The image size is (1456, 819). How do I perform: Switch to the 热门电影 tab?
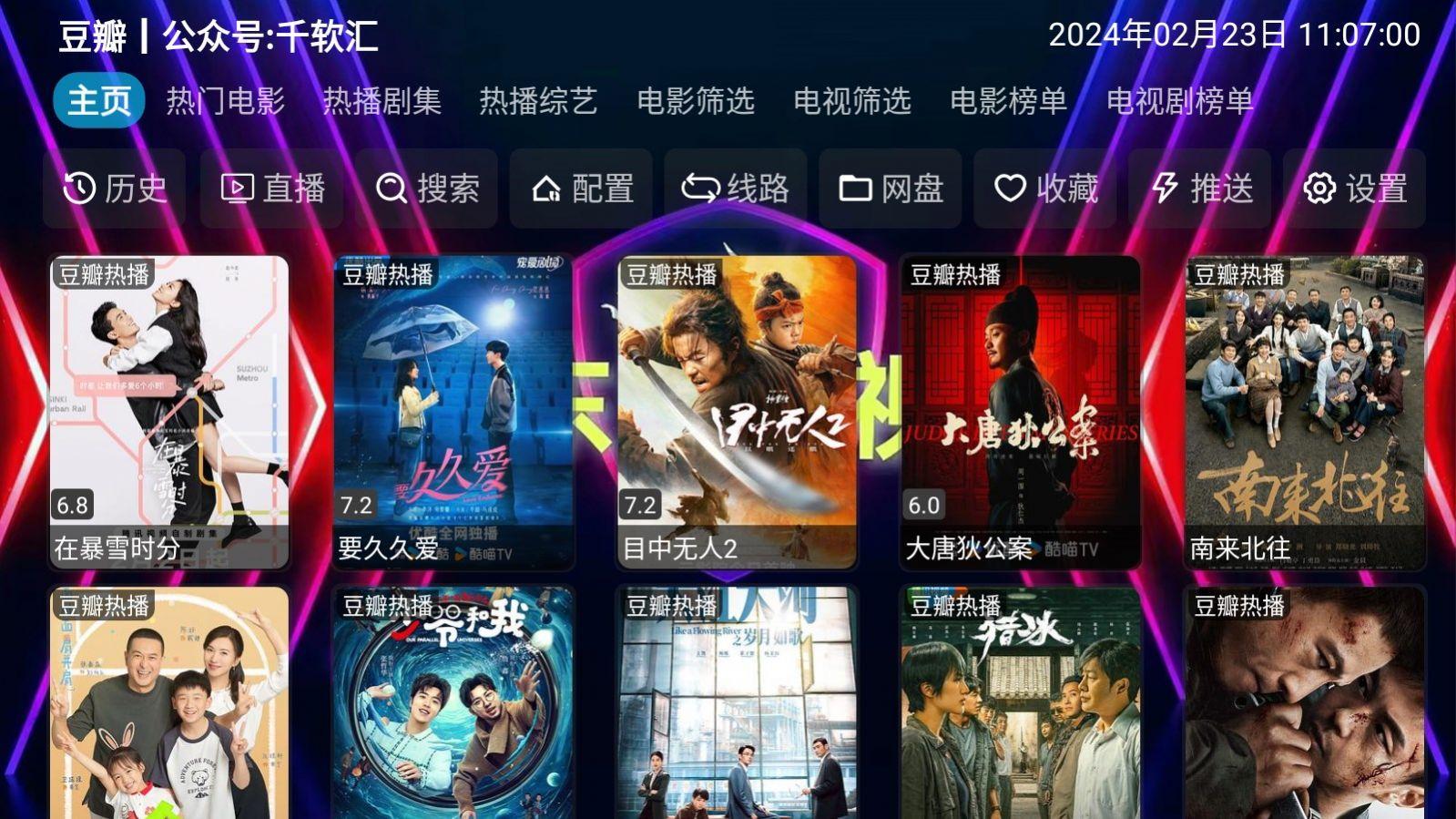[x=225, y=100]
